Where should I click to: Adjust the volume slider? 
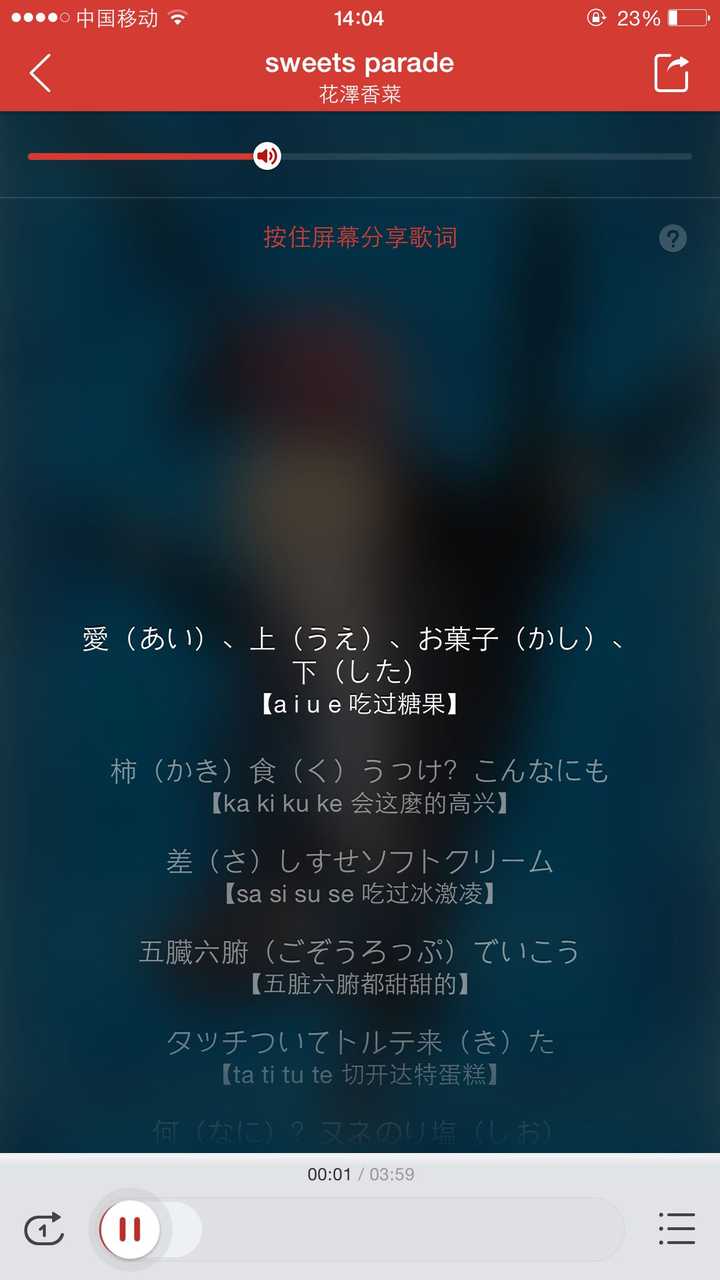tap(267, 156)
